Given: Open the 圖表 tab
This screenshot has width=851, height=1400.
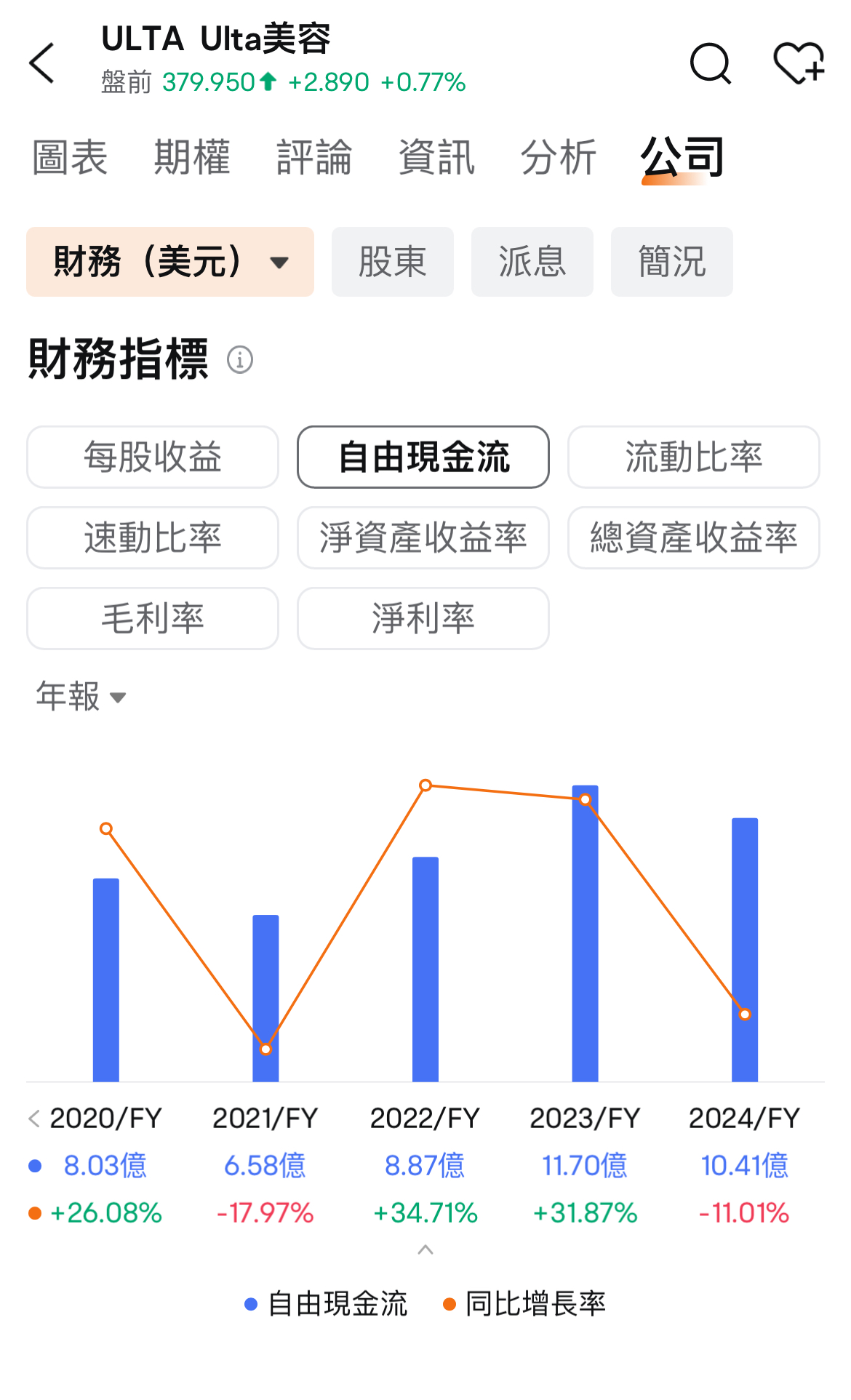Looking at the screenshot, I should [x=71, y=157].
